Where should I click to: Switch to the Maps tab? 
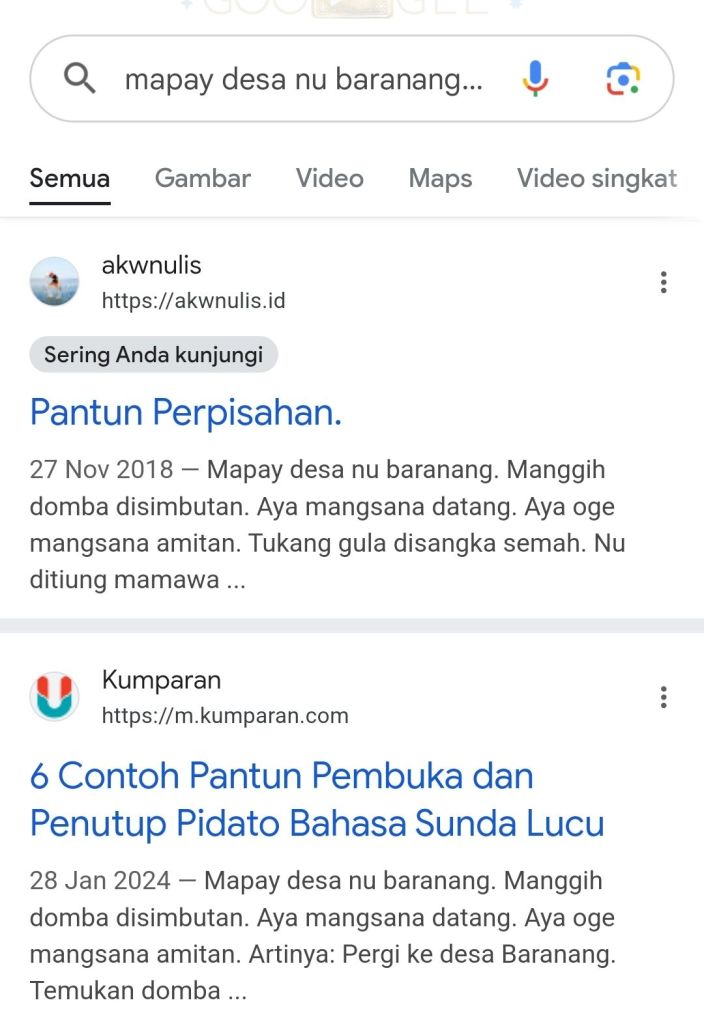(440, 179)
